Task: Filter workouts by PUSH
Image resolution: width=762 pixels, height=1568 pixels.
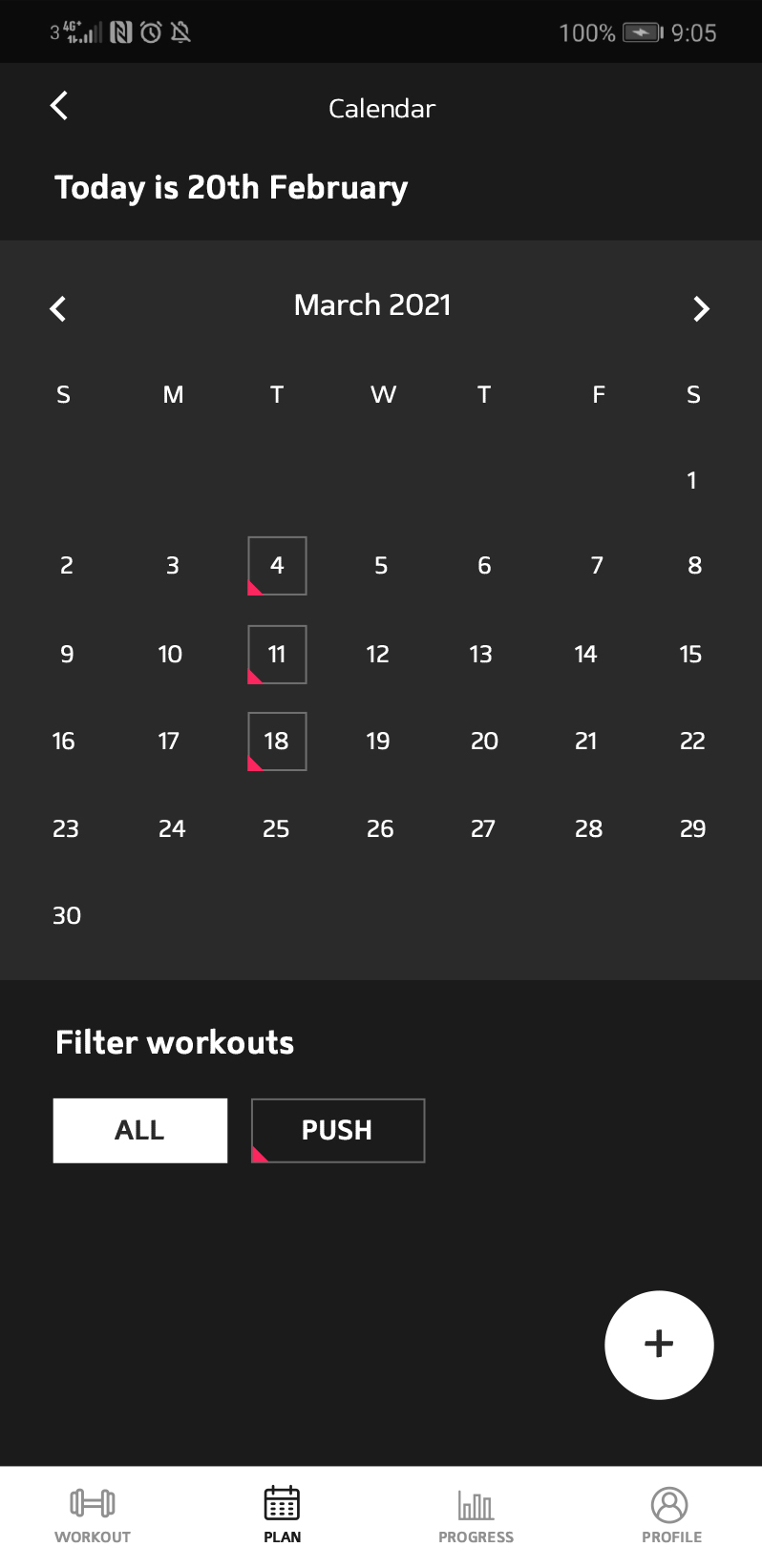Action: [x=338, y=1131]
